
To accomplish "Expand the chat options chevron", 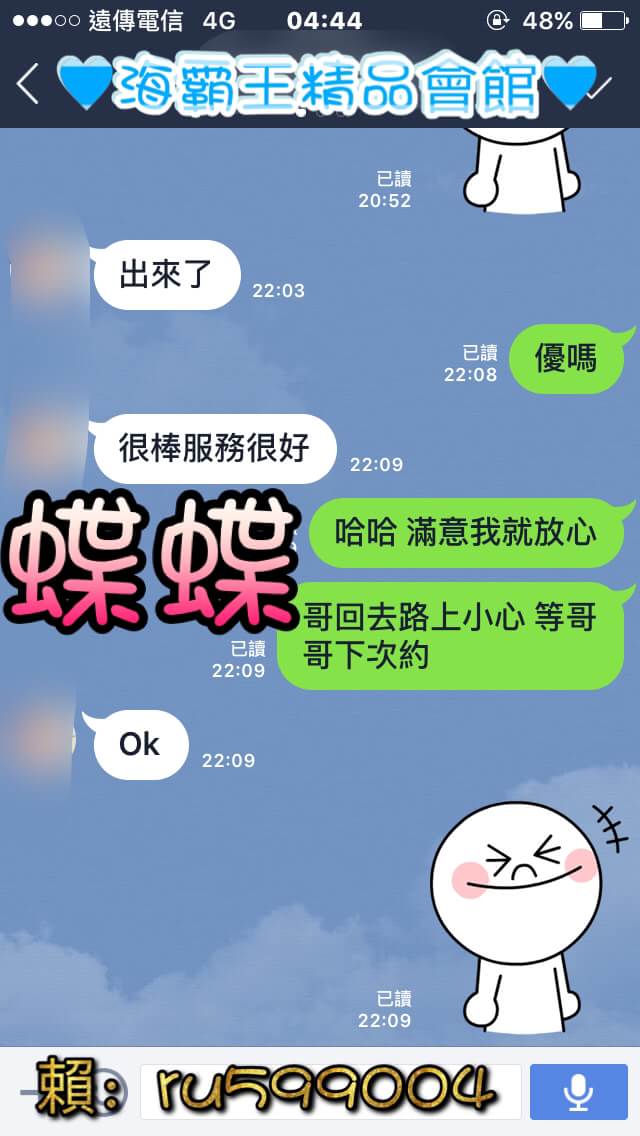I will 601,87.
